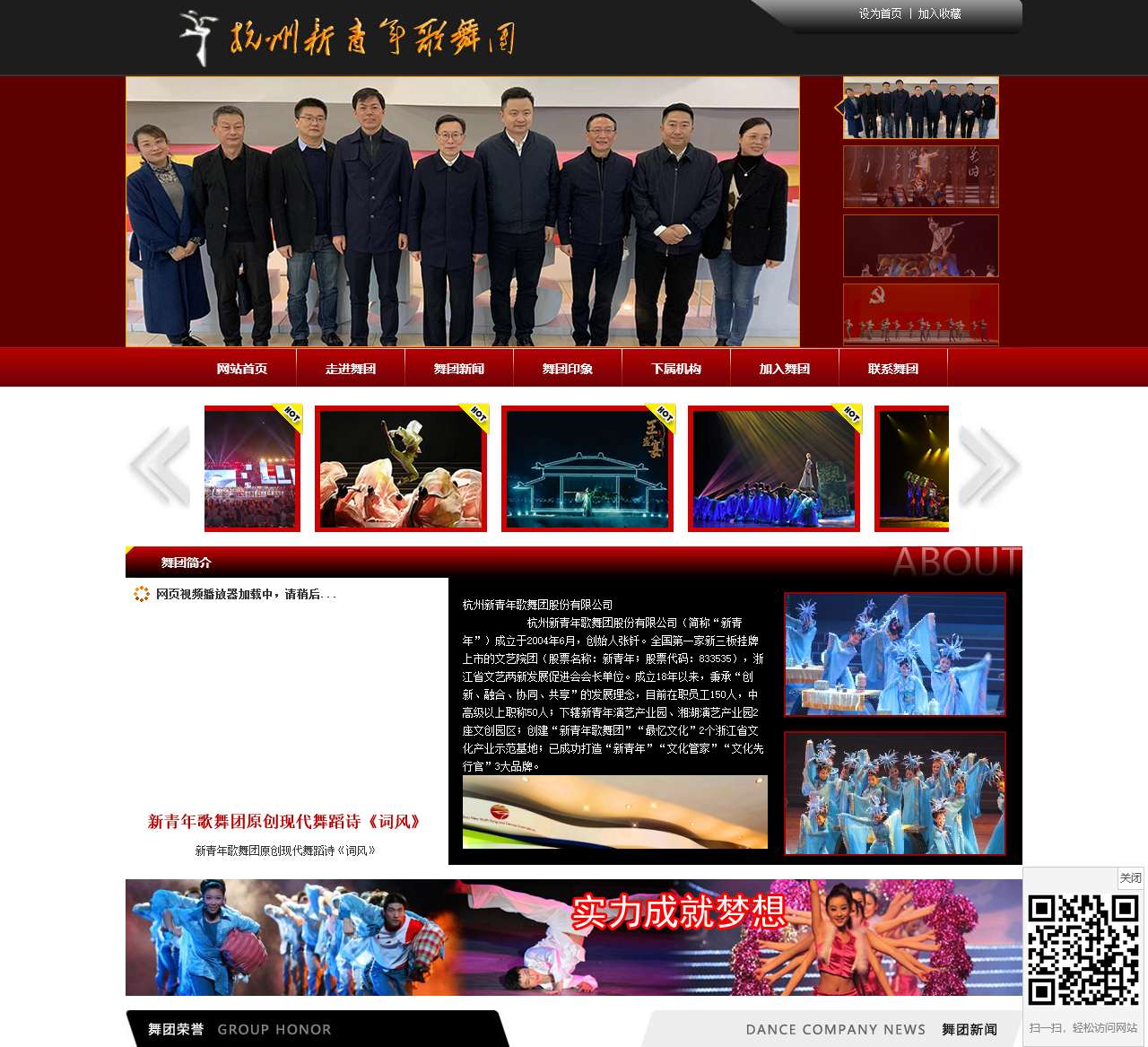This screenshot has height=1047, width=1148.
Task: Open the HOT photo of the fan dancers
Action: click(401, 469)
